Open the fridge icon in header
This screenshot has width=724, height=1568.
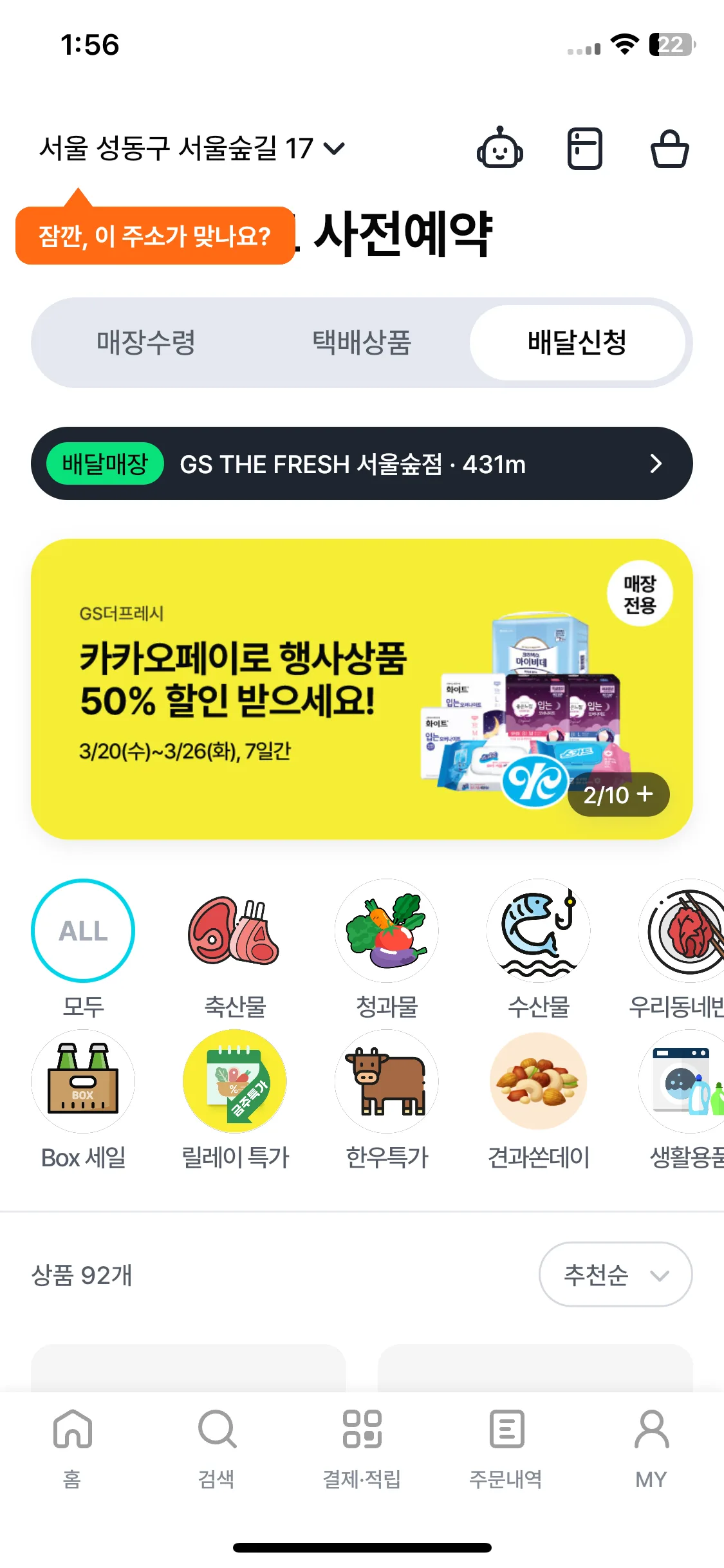584,149
